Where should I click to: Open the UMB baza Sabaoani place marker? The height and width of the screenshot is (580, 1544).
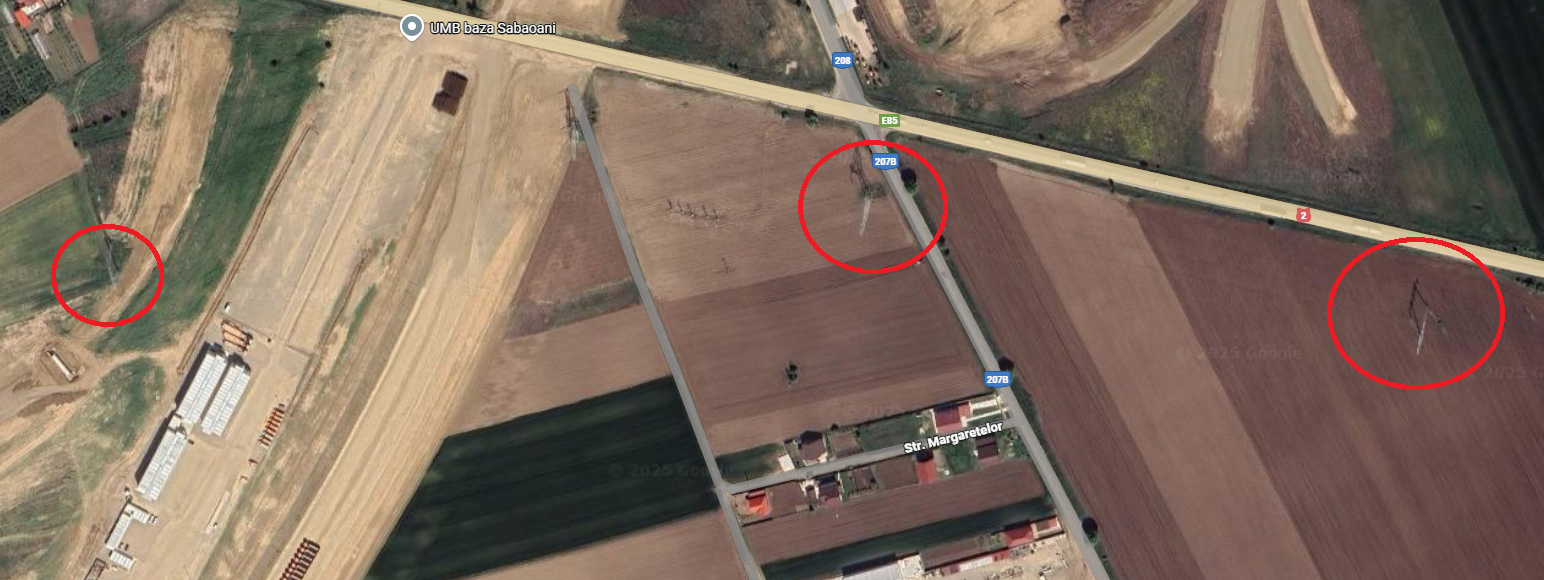(410, 27)
